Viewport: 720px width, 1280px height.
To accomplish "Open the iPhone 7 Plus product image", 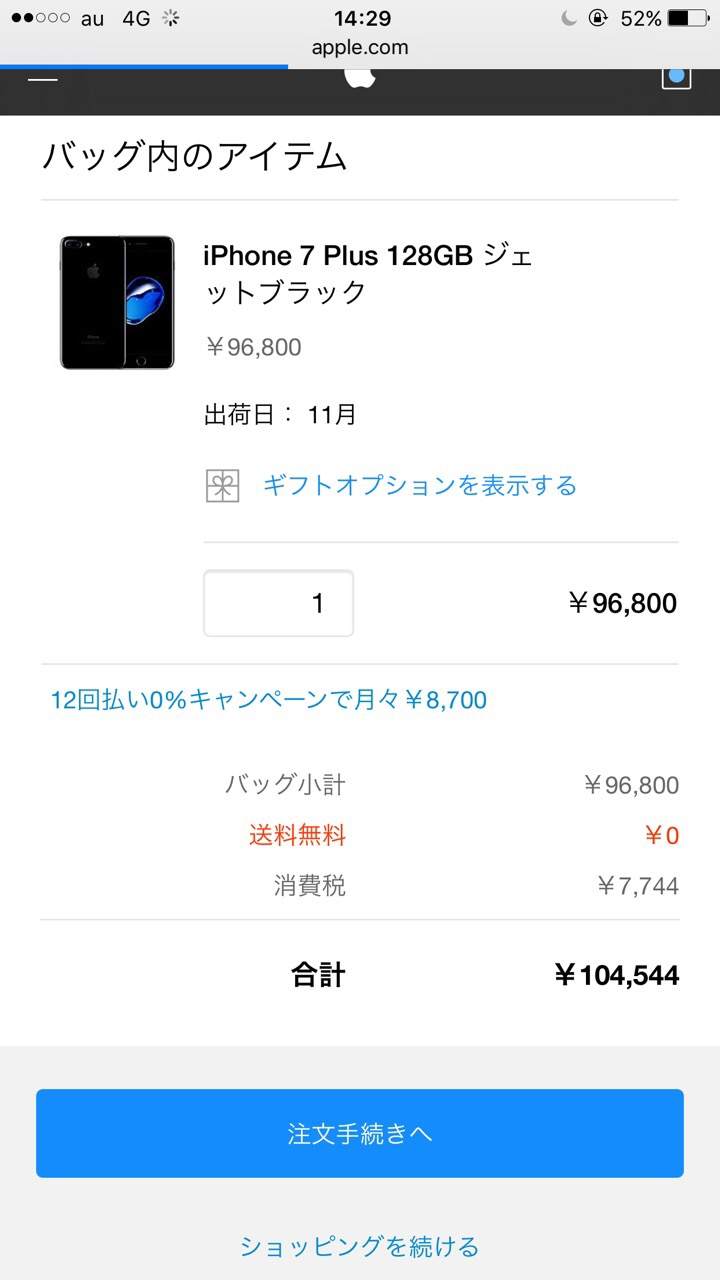I will coord(117,302).
